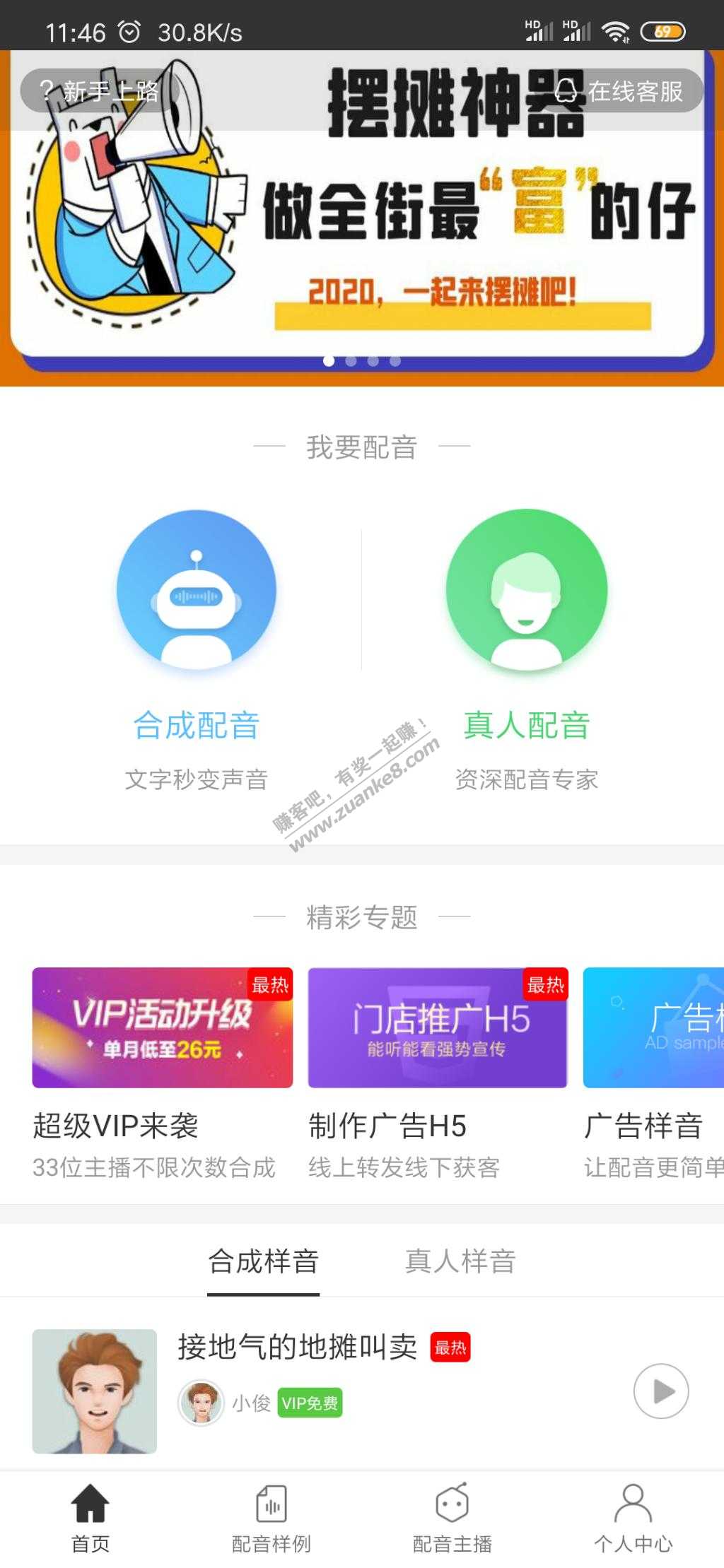
Task: Switch to the 合成样音 tab
Action: tap(263, 1262)
